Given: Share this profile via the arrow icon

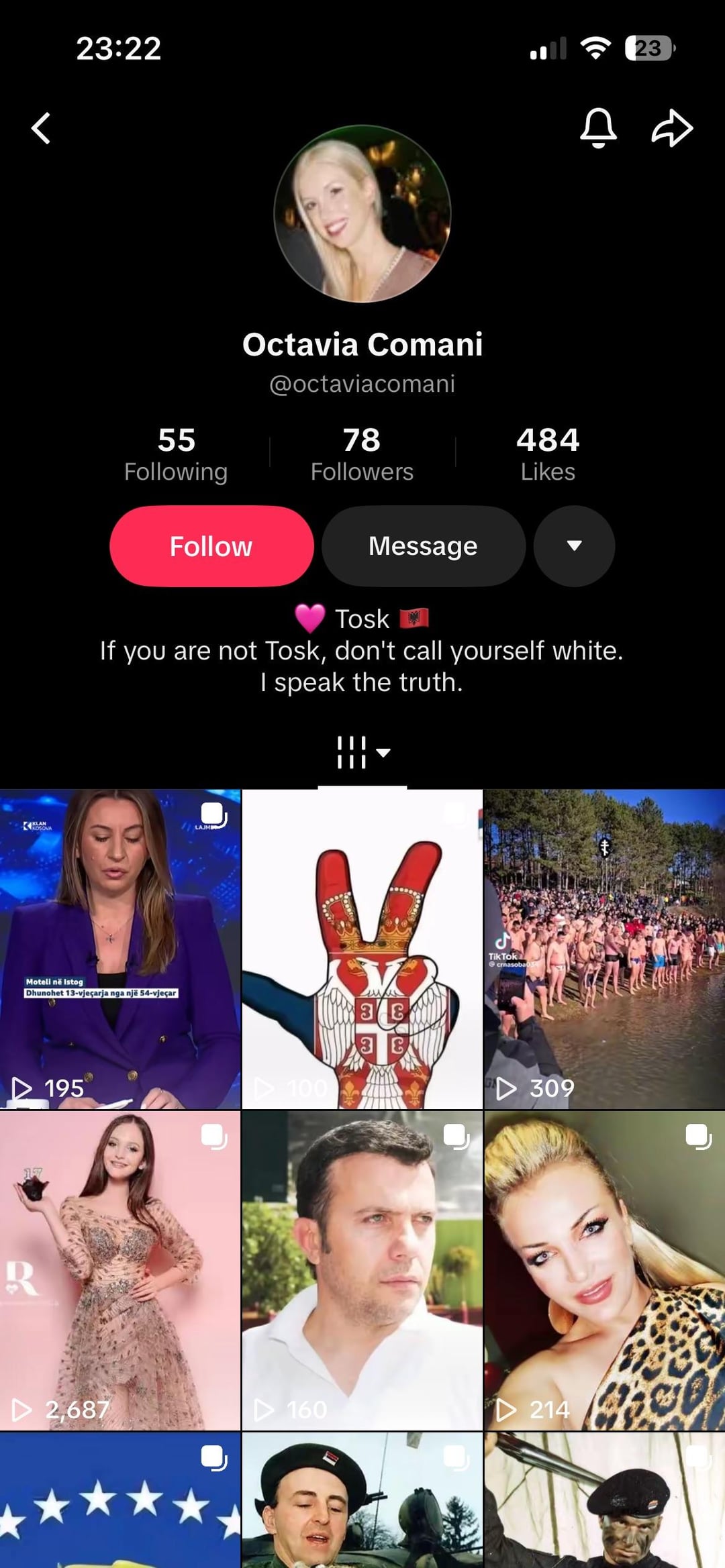Looking at the screenshot, I should [672, 127].
